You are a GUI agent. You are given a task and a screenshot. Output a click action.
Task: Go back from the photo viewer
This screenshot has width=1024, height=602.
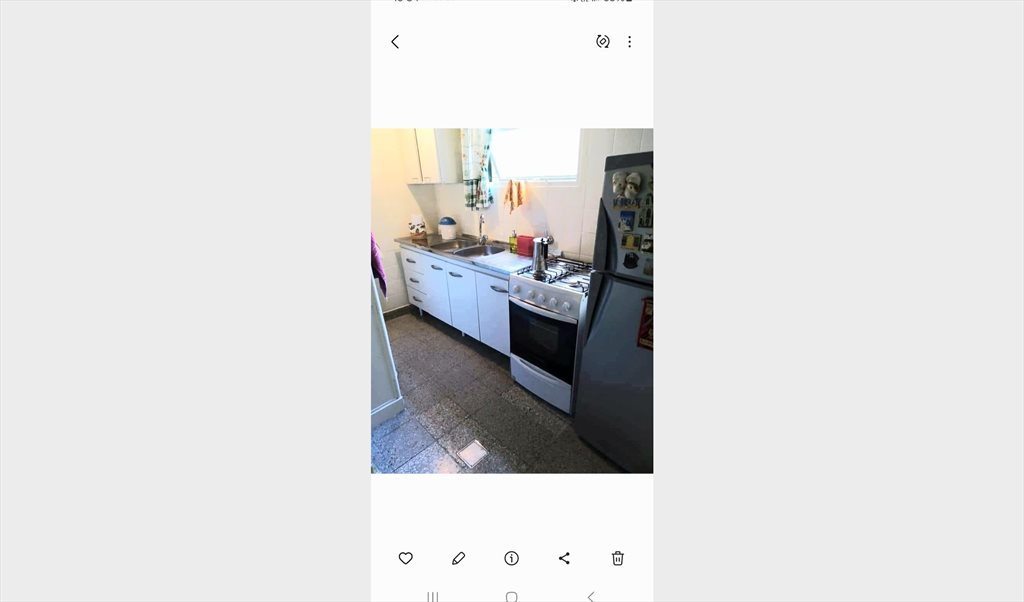(395, 42)
